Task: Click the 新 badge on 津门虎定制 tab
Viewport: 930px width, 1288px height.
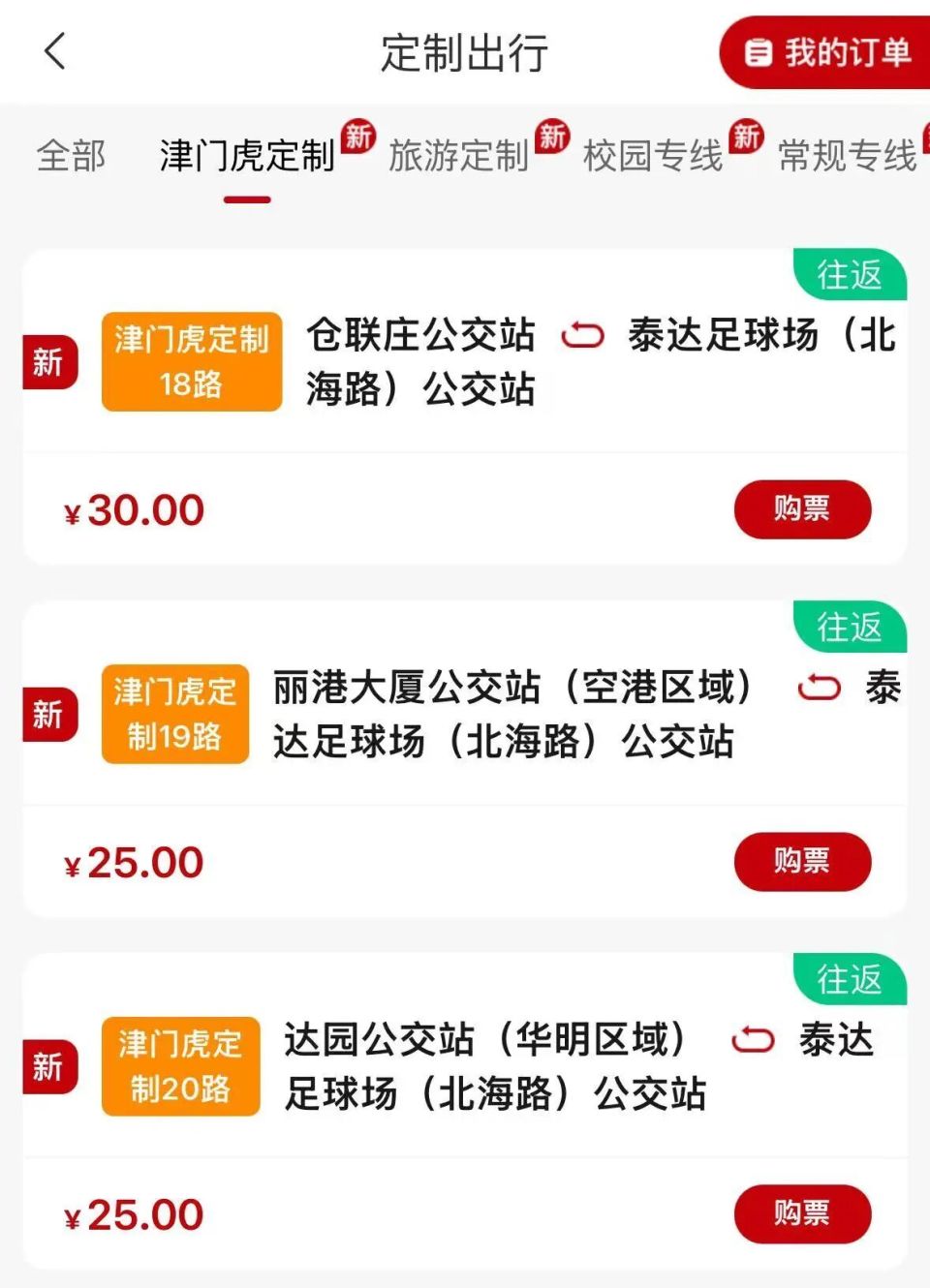Action: (357, 138)
